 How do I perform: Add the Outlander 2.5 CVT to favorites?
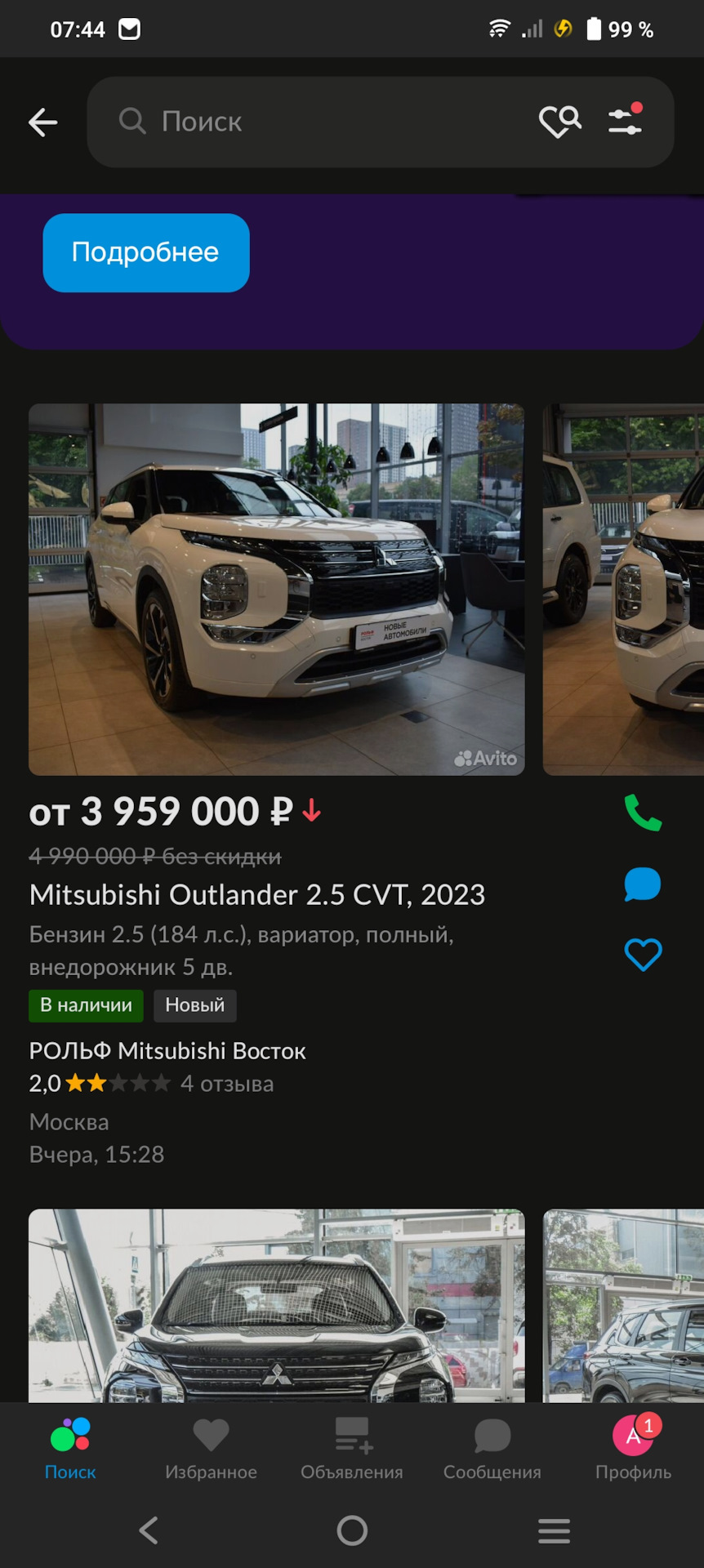tap(643, 955)
